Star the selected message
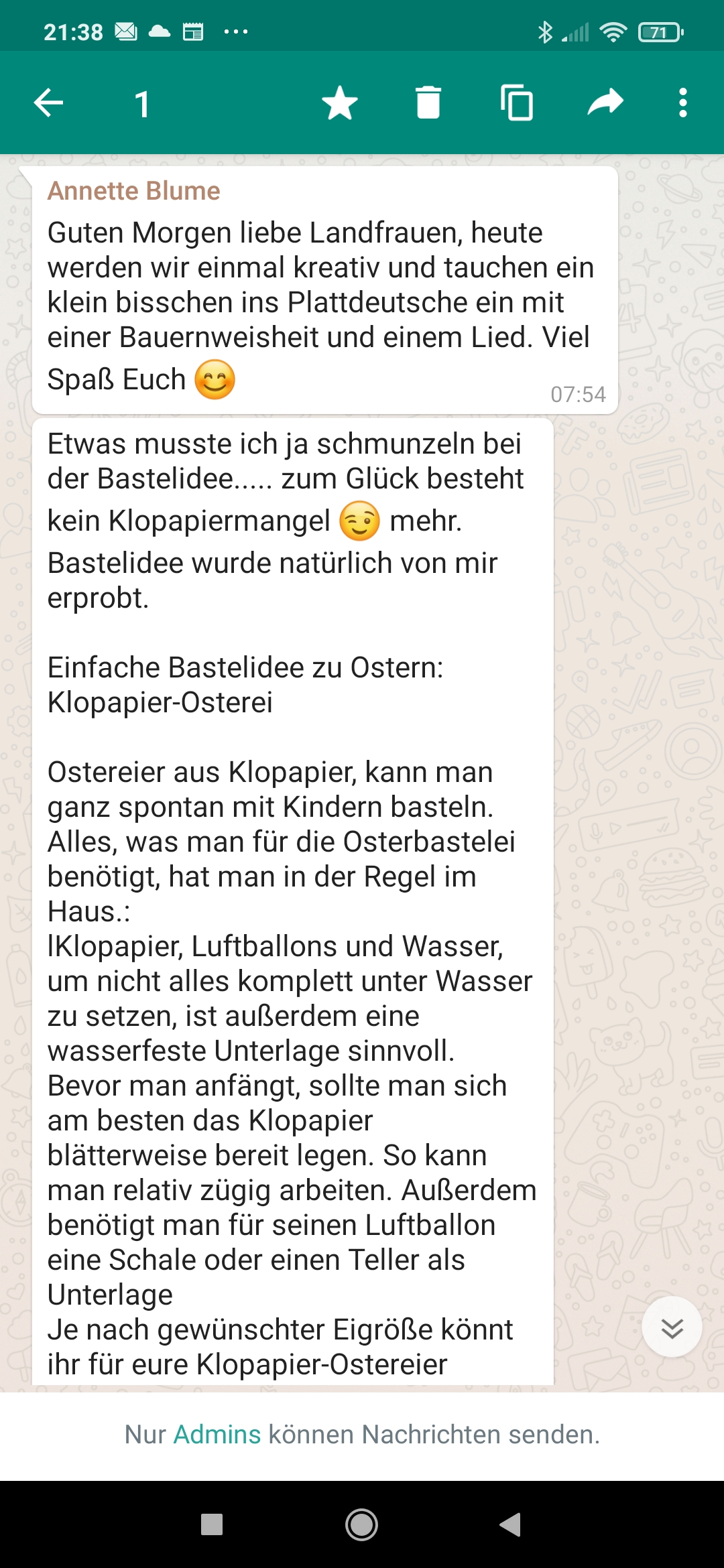This screenshot has height=1568, width=724. pos(340,103)
